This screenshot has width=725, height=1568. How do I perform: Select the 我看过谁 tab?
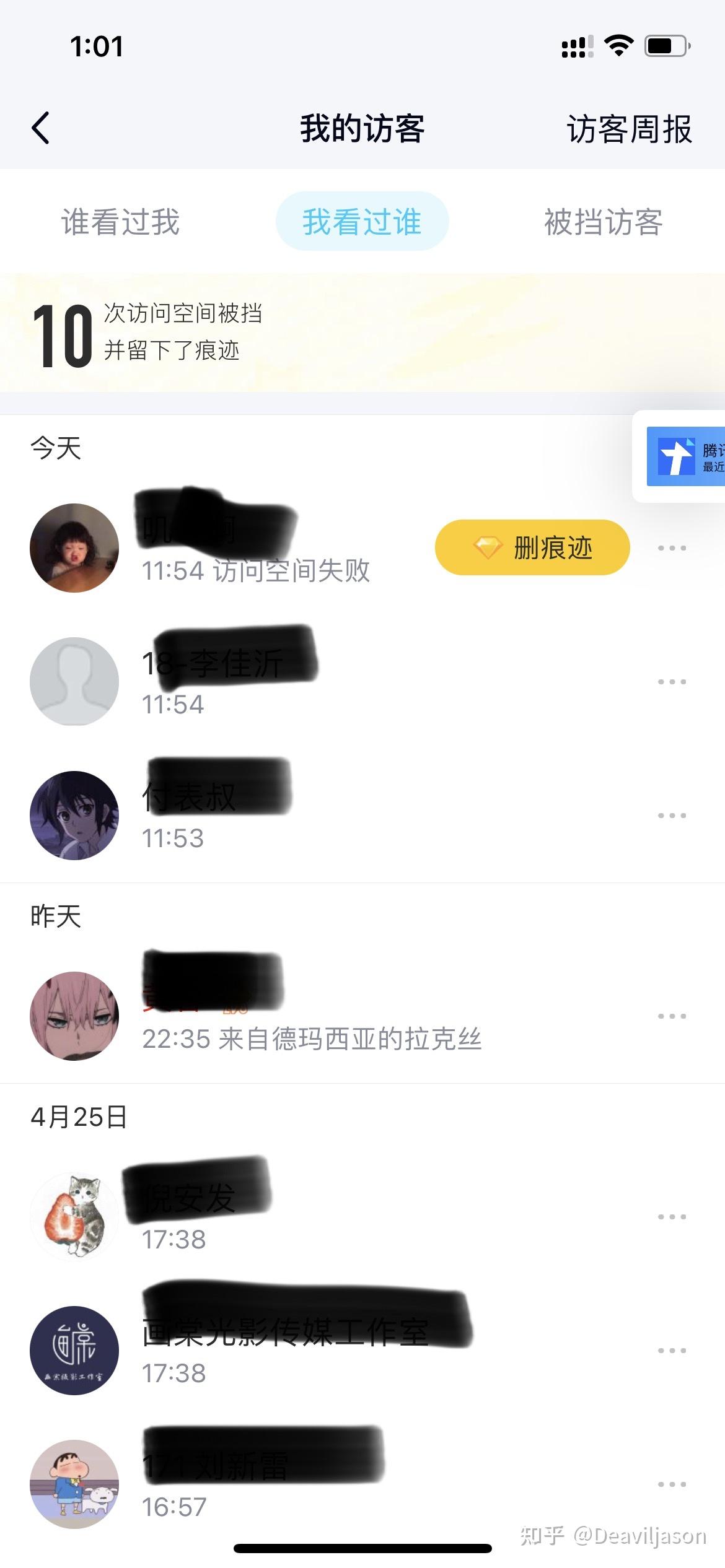362,222
